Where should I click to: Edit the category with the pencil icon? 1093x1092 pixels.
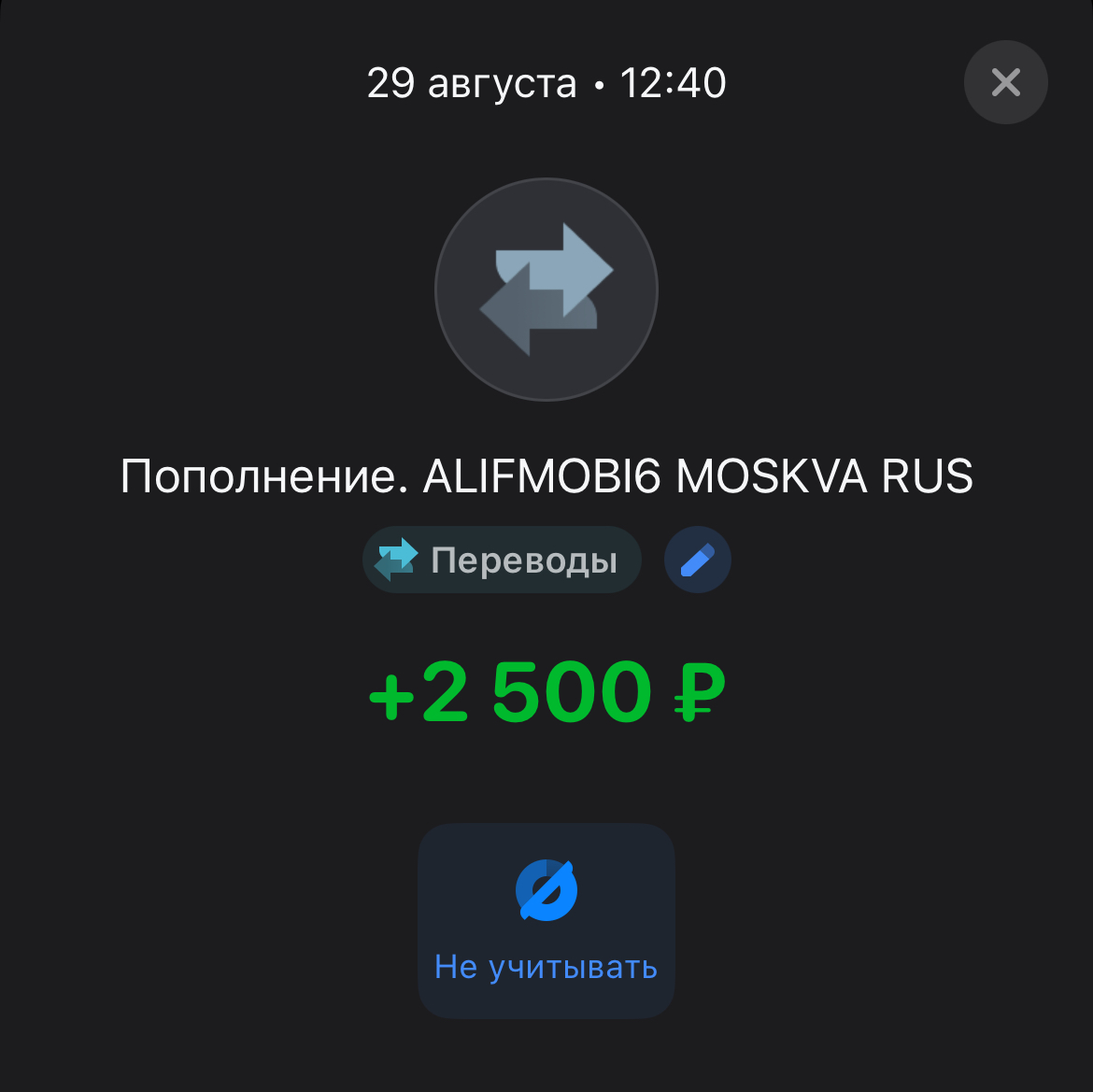coord(697,560)
